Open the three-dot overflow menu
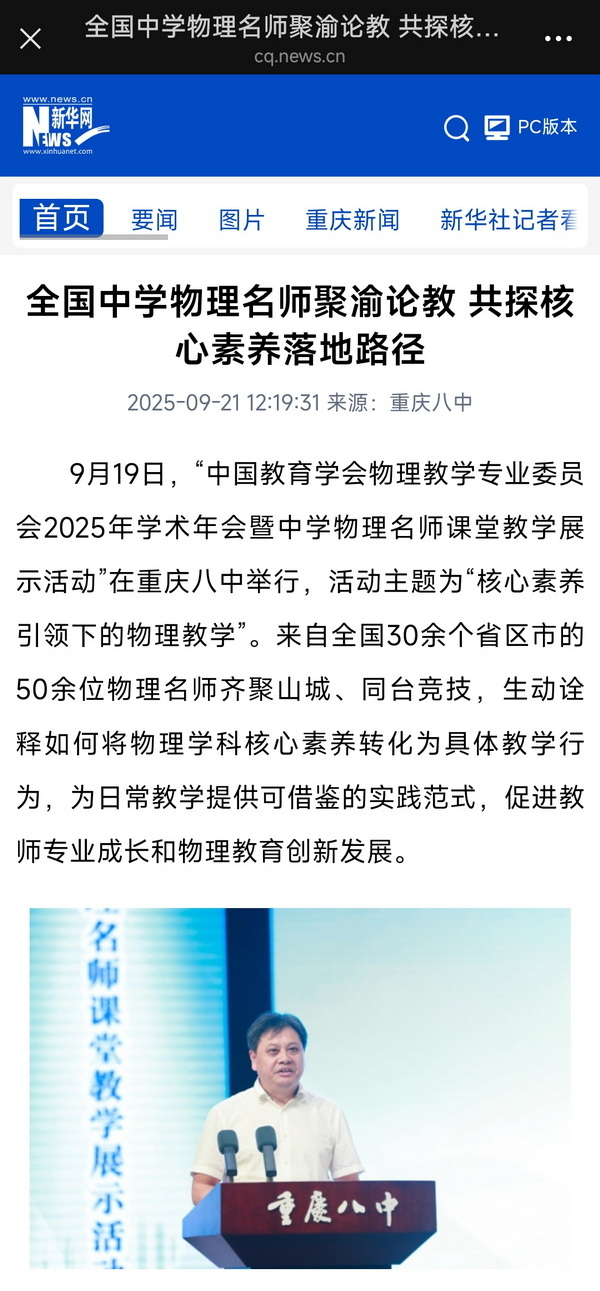This screenshot has width=600, height=1291. (558, 39)
